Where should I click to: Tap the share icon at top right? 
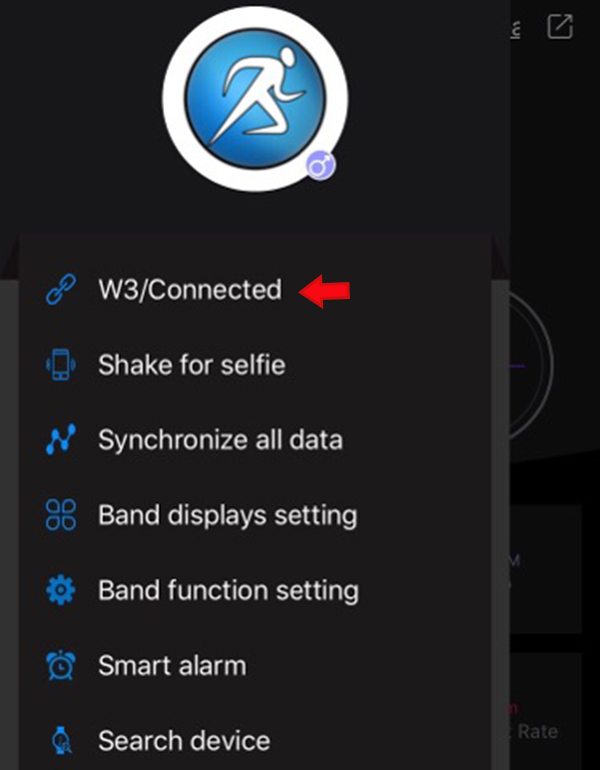pos(560,27)
